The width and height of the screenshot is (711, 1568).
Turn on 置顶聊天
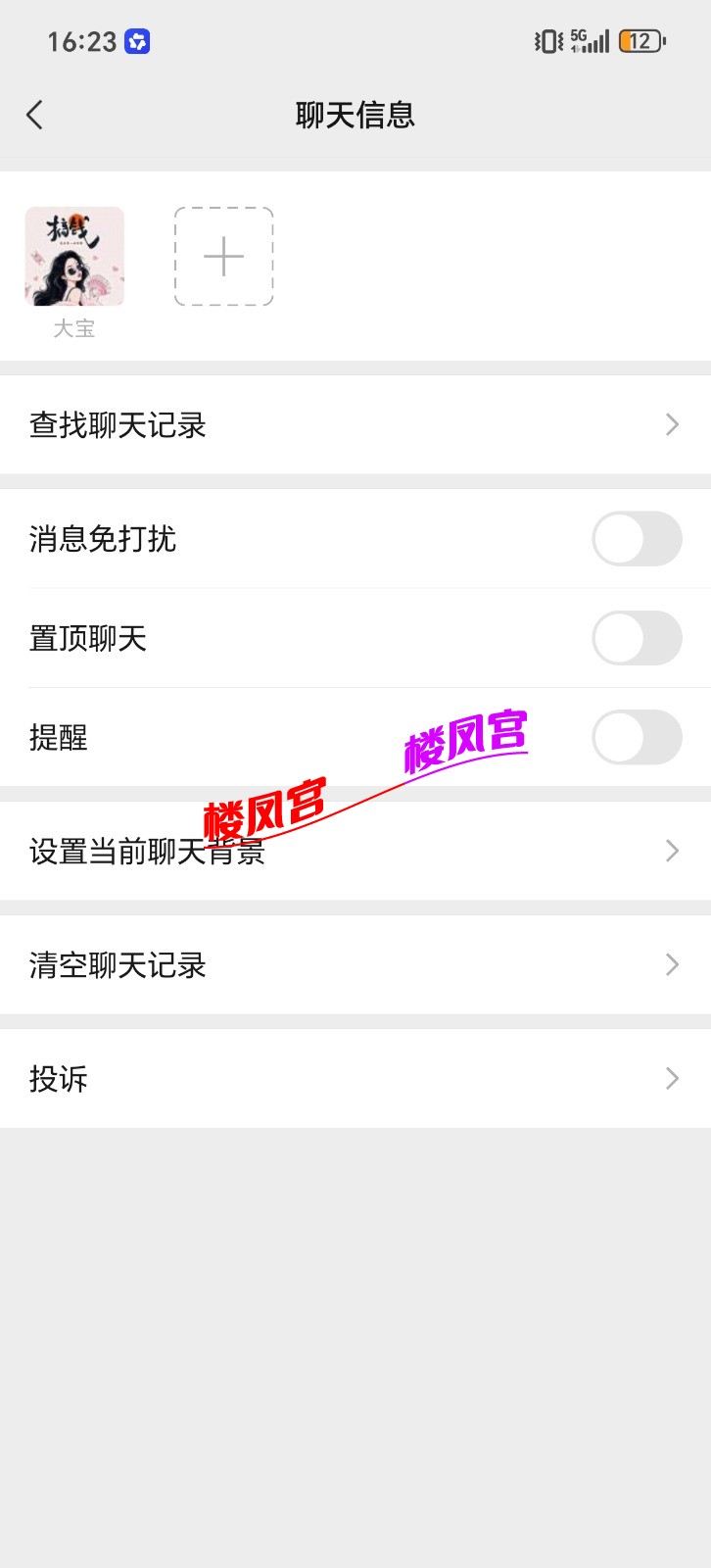637,639
